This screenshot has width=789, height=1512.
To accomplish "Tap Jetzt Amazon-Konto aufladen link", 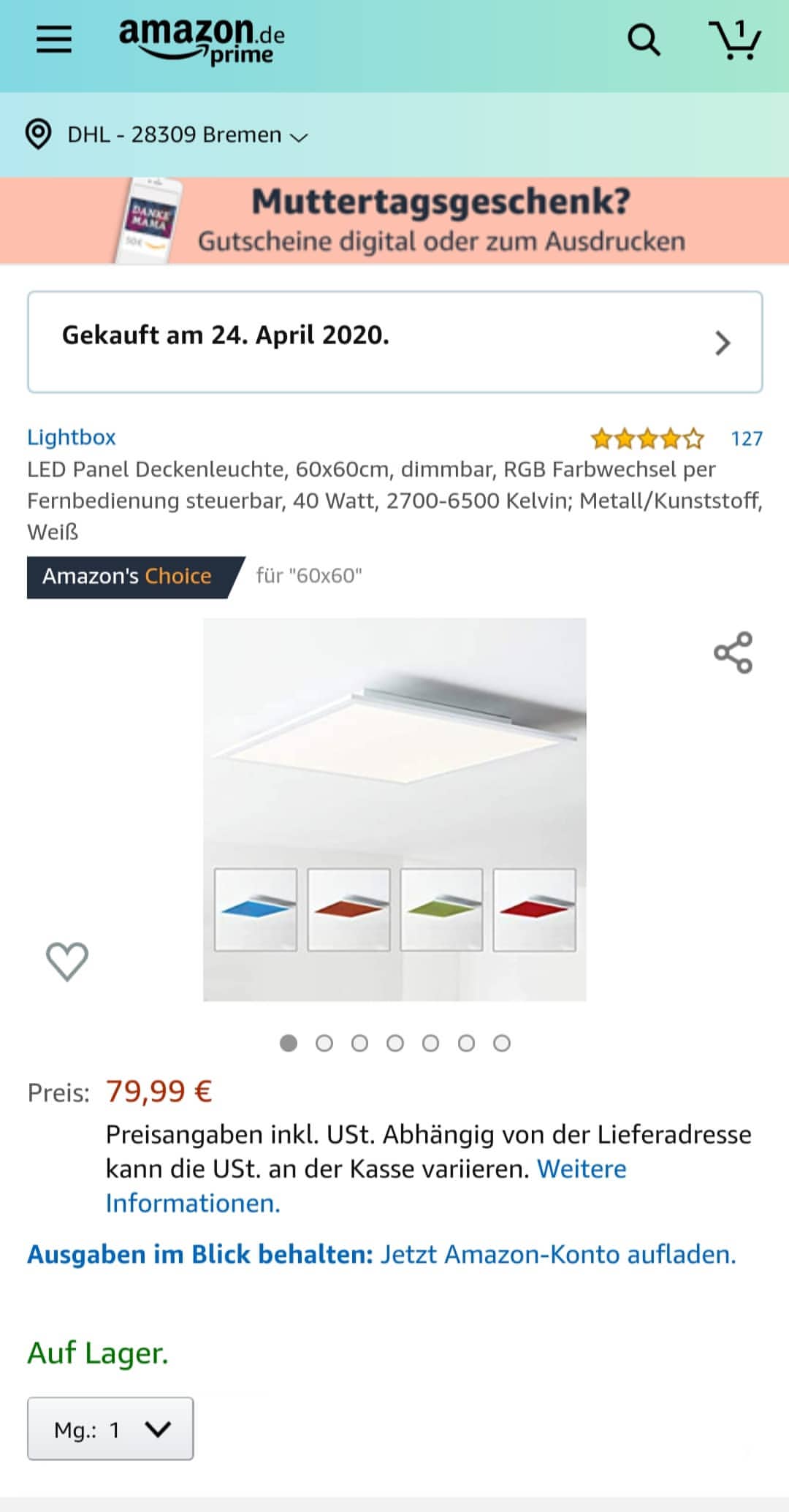I will pos(558,1255).
